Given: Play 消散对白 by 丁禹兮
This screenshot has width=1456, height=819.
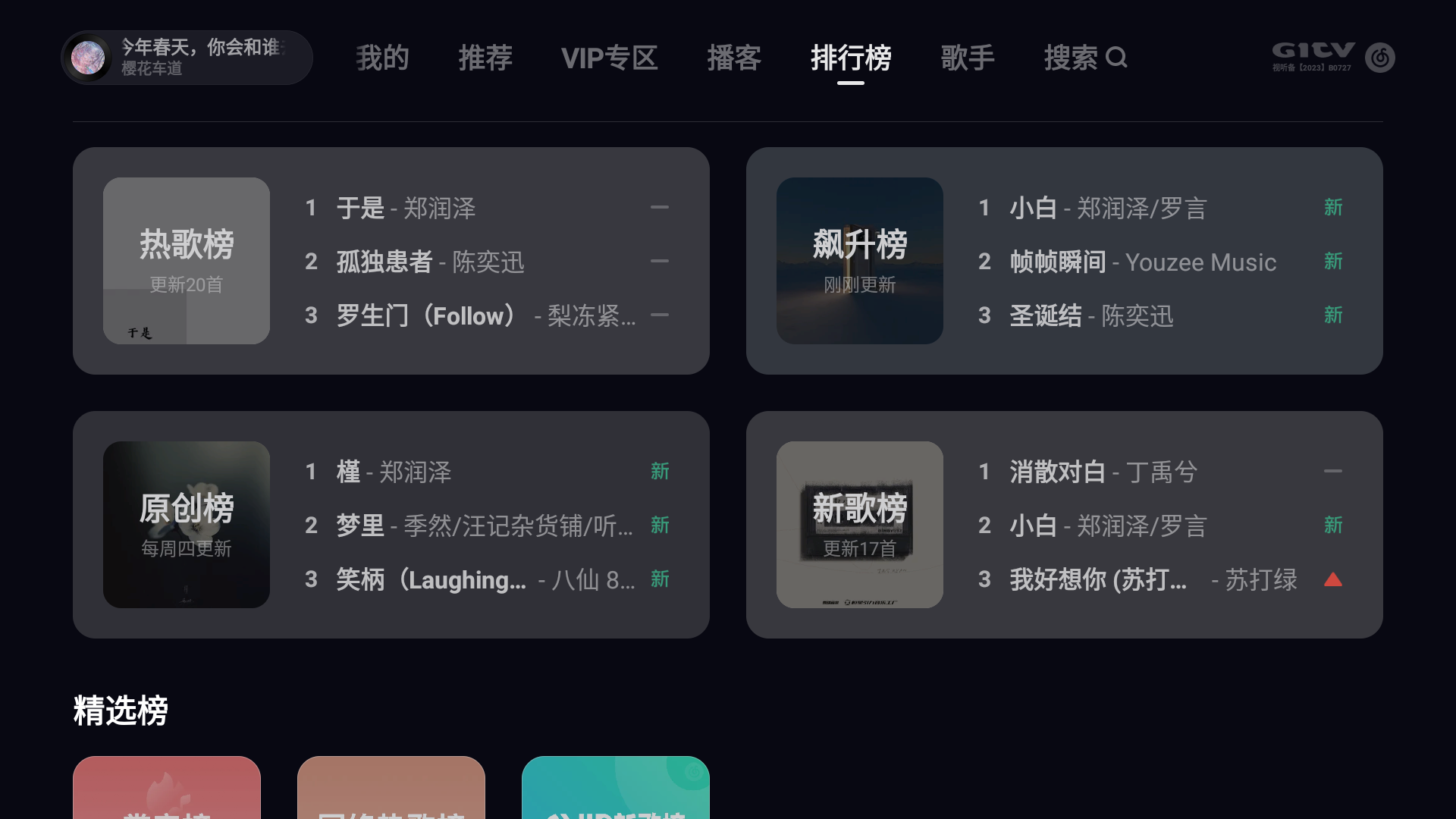Looking at the screenshot, I should click(1103, 472).
